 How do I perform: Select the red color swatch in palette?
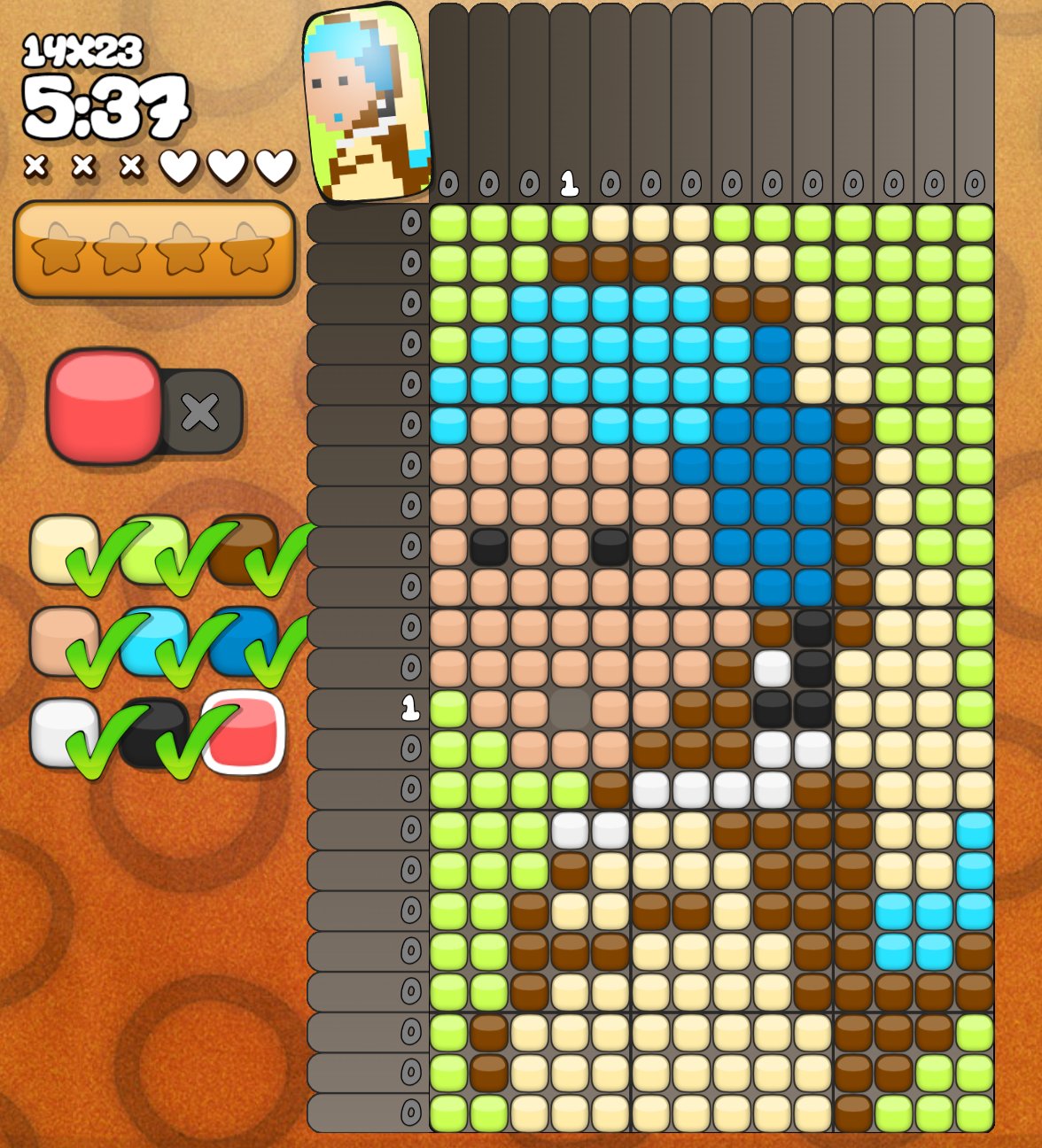(x=244, y=733)
